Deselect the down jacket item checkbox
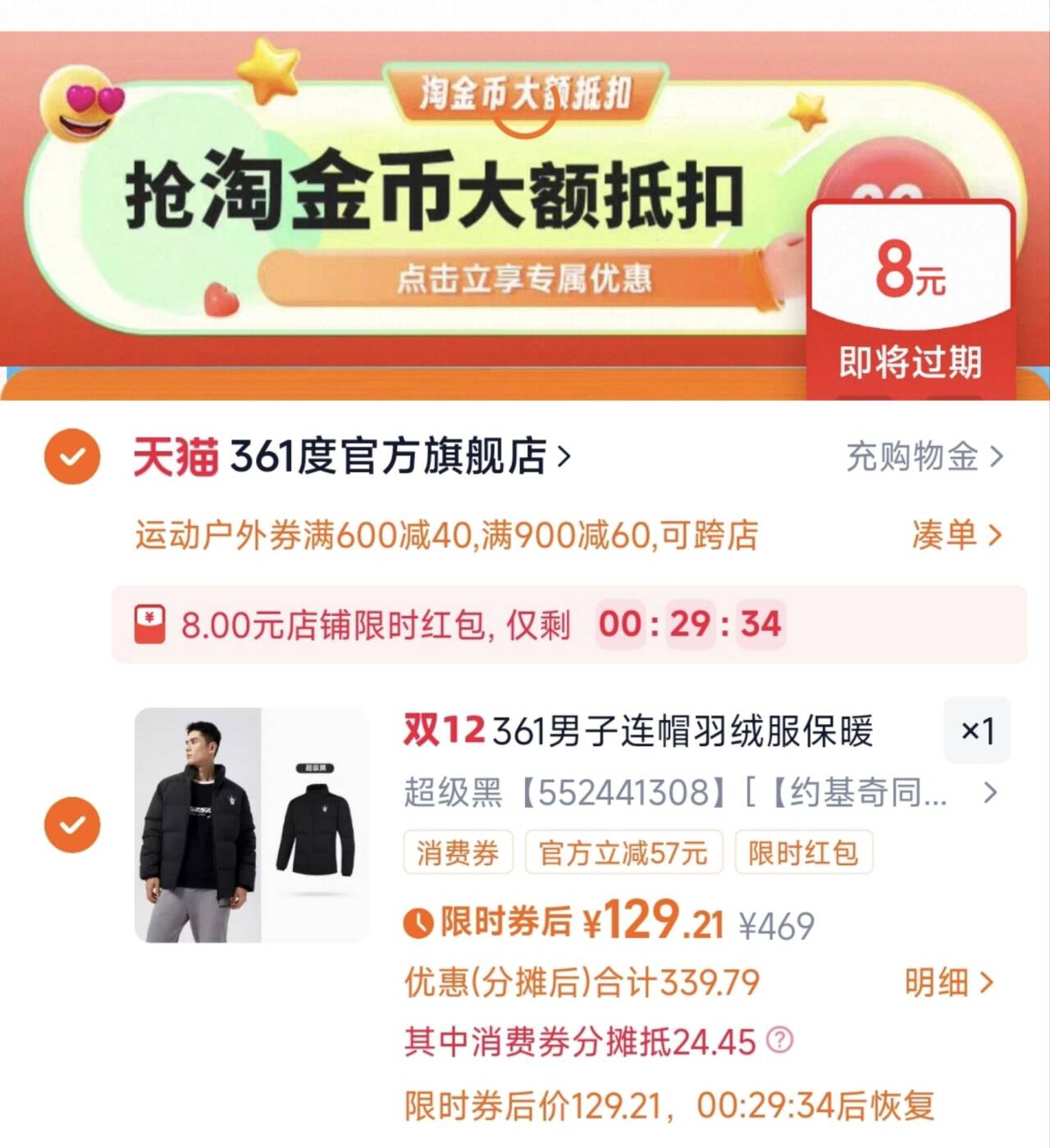Screen dimensions: 1050x1148 [72, 824]
